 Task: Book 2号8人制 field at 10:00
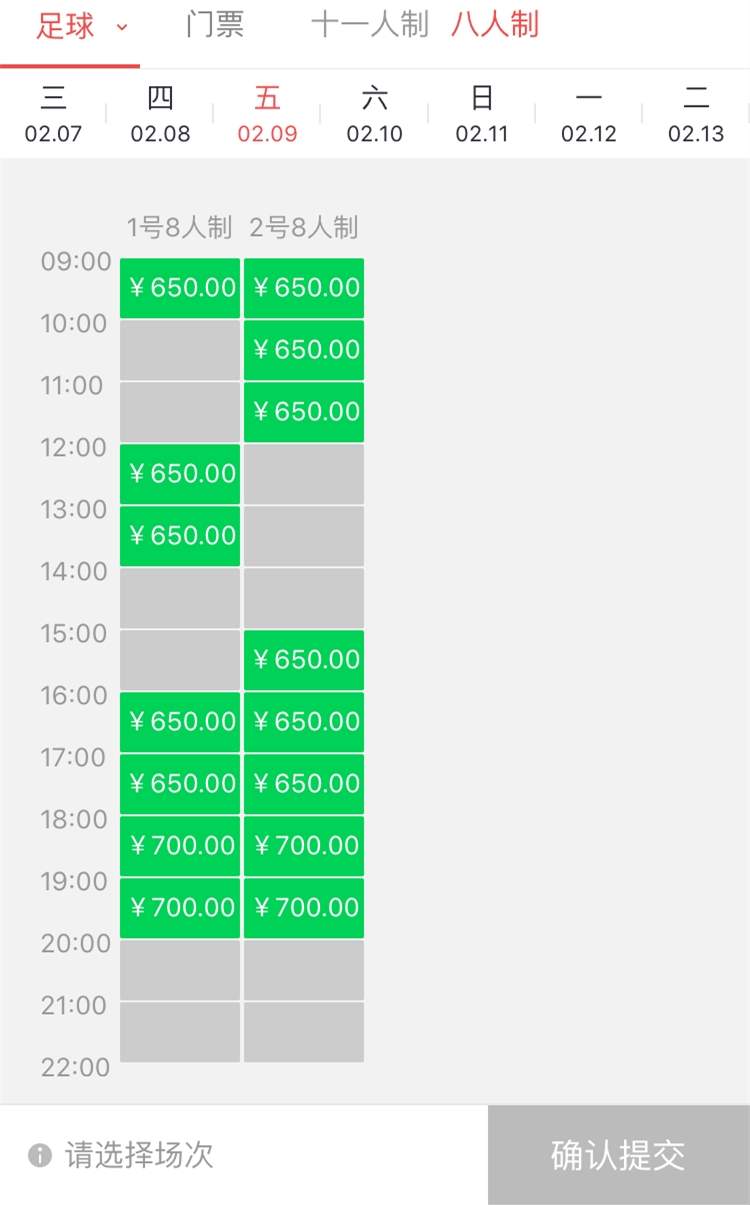304,350
